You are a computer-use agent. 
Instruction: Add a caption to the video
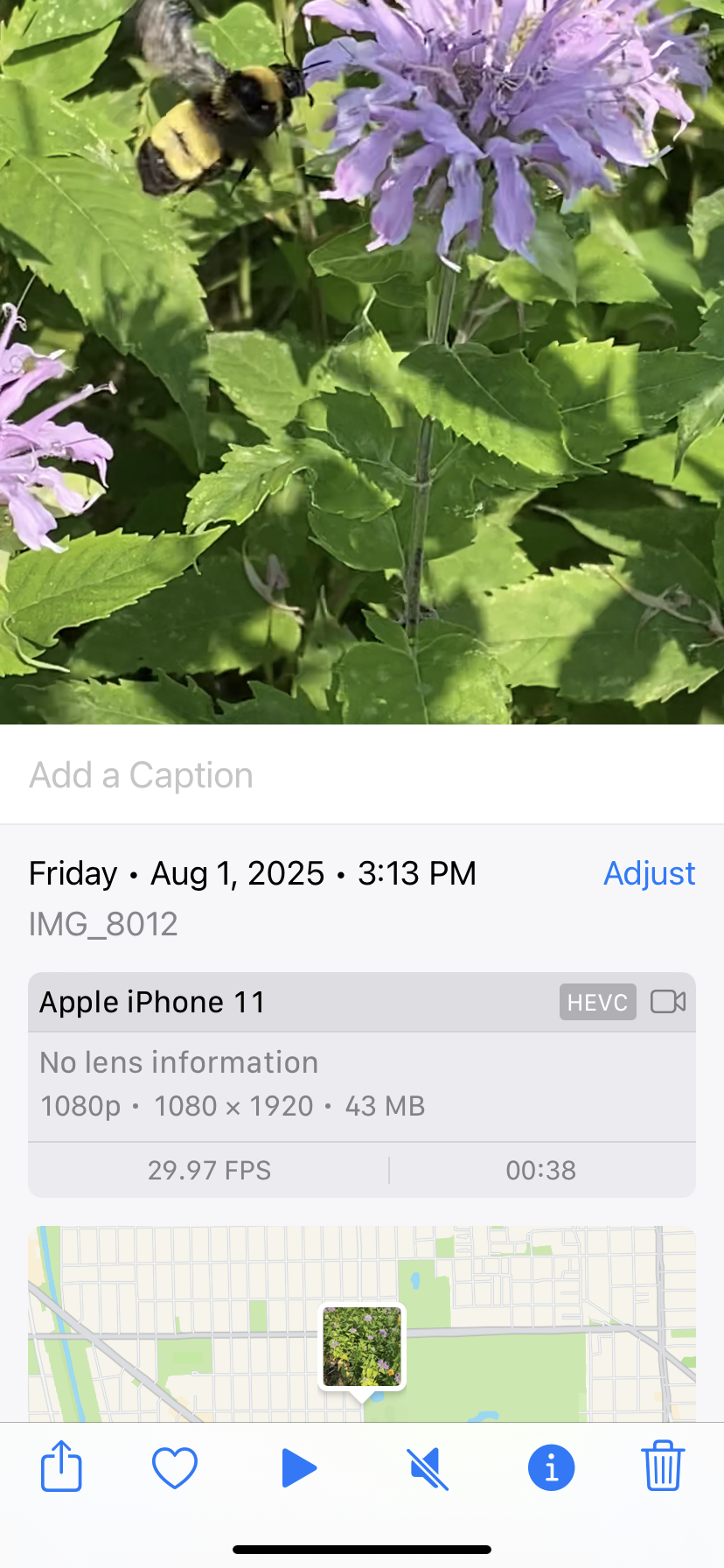pos(142,775)
